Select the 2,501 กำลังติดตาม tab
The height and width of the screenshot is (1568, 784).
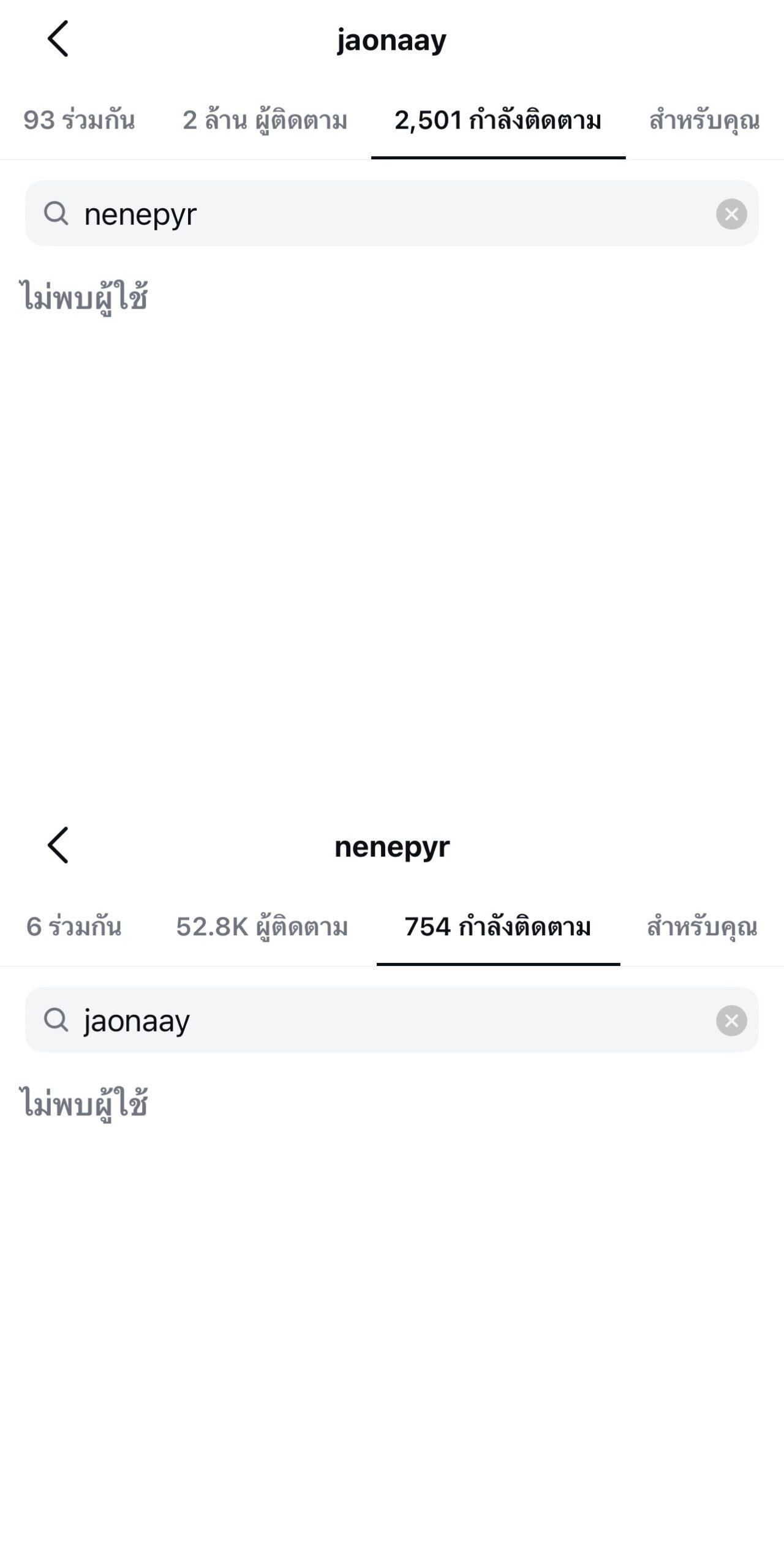click(x=498, y=120)
